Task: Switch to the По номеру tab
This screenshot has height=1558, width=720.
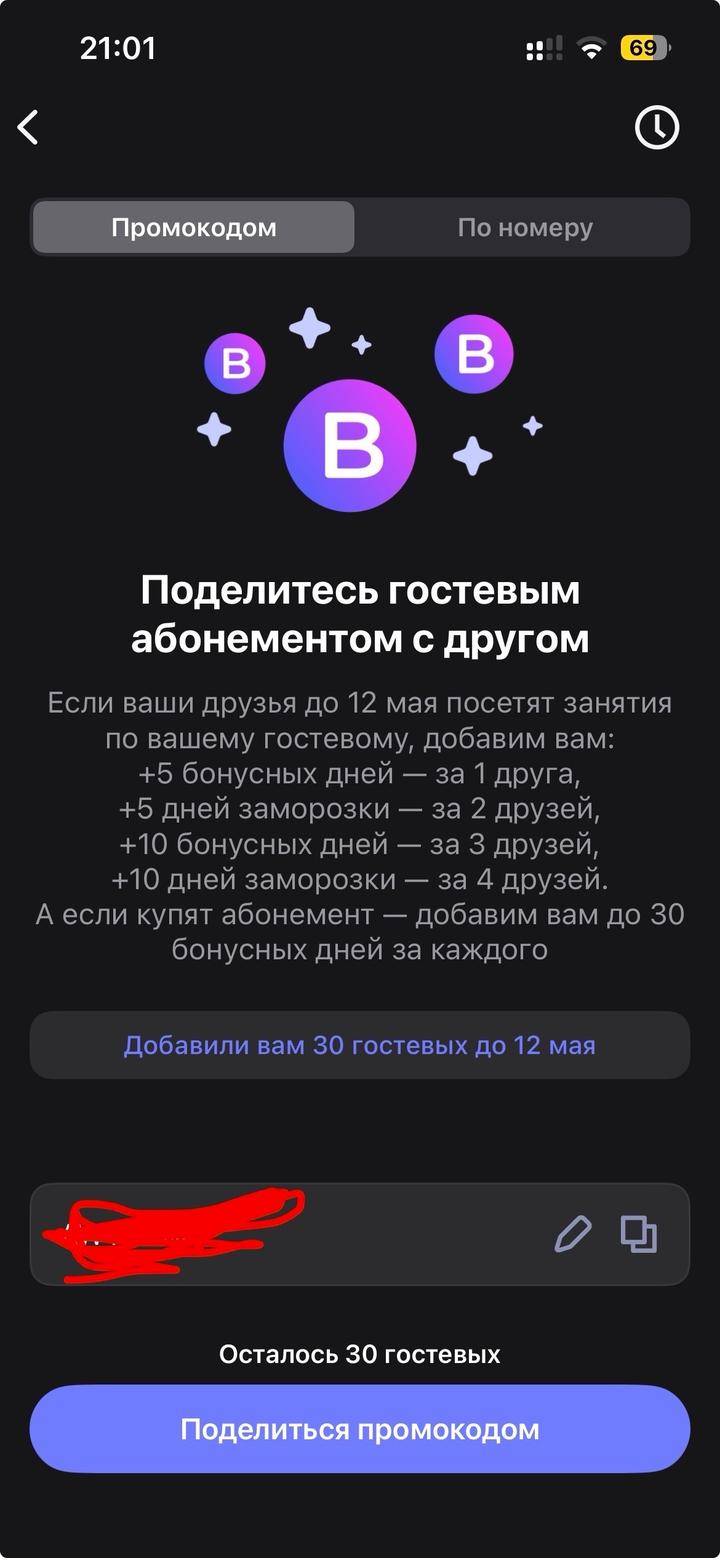Action: 525,228
